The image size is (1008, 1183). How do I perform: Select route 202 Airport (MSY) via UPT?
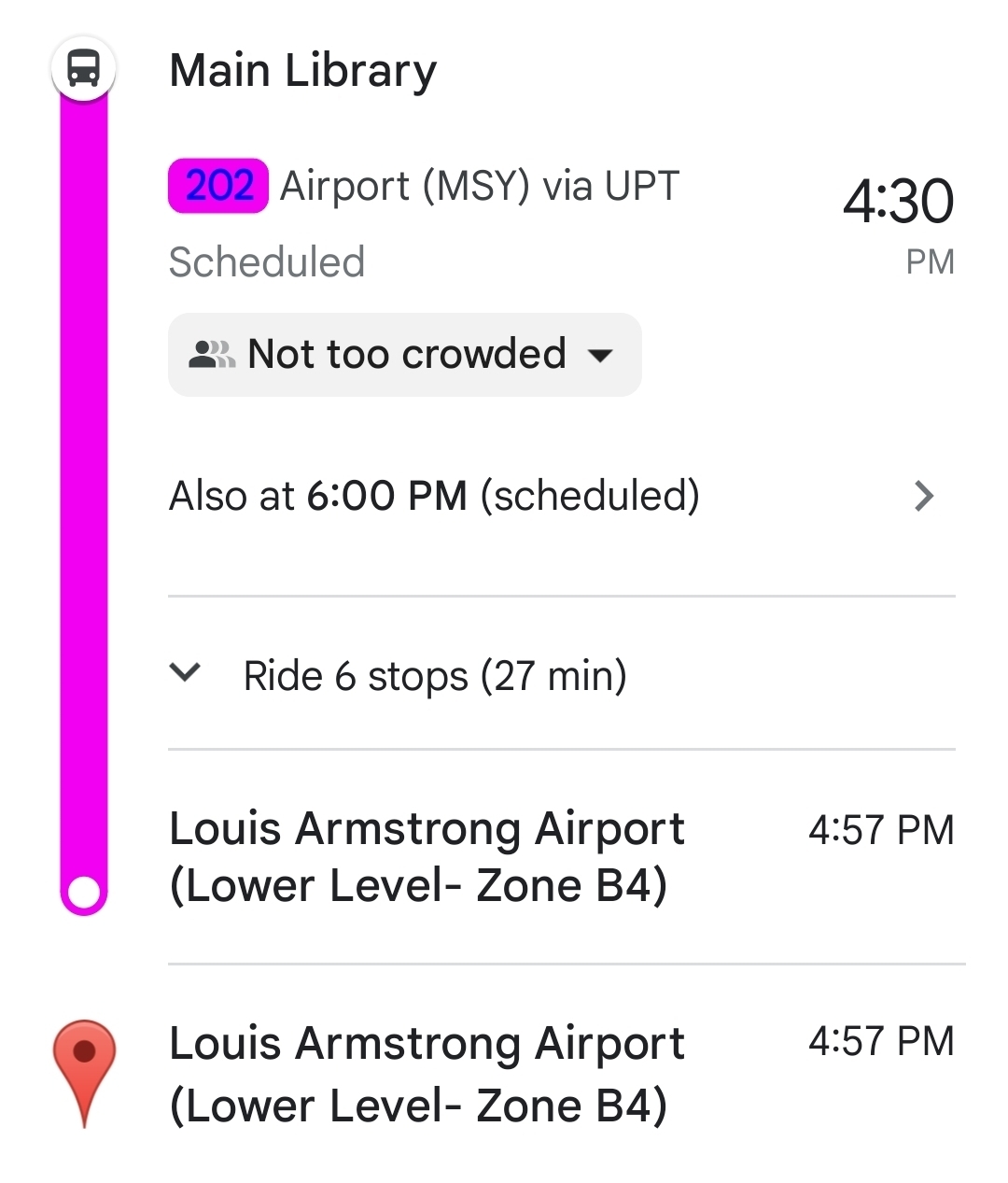(x=425, y=187)
